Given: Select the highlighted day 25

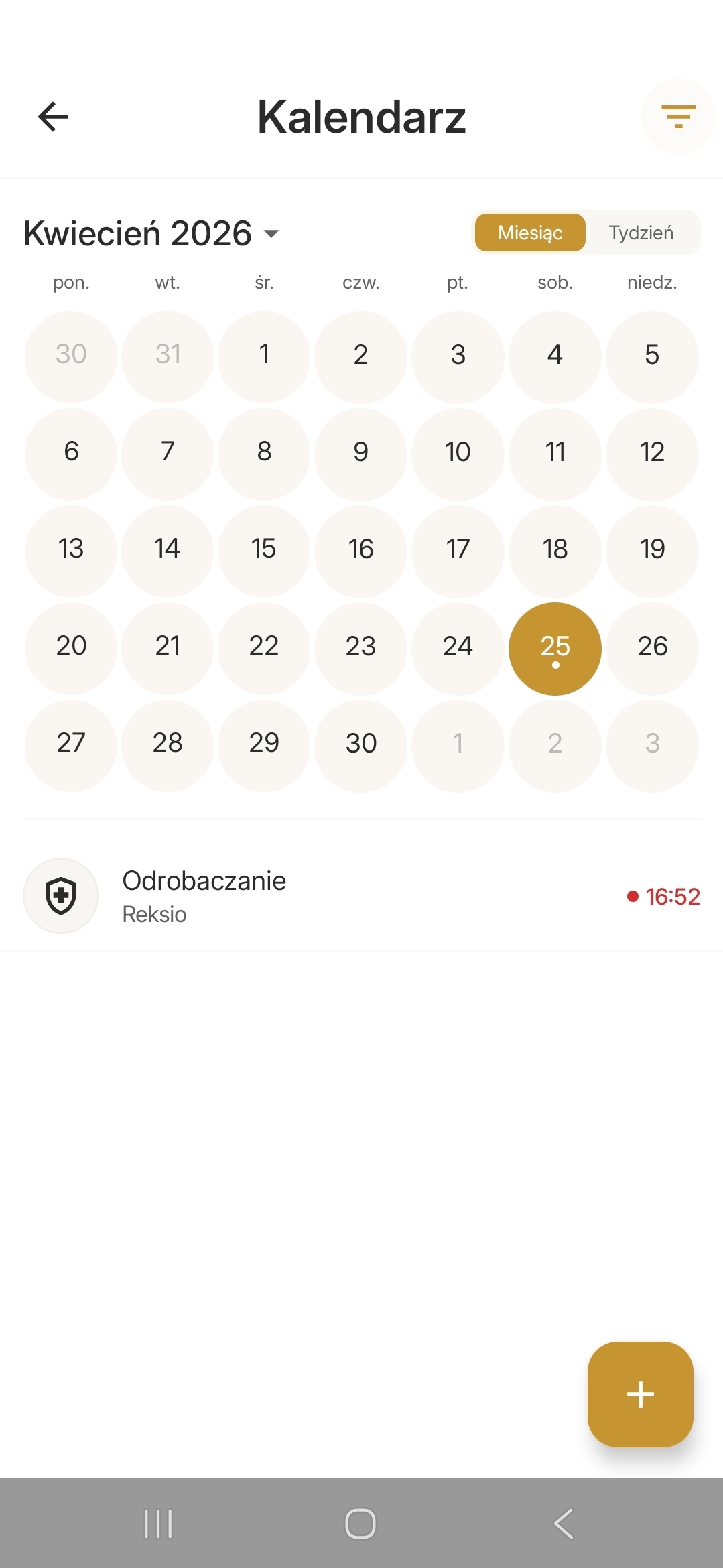Looking at the screenshot, I should pos(554,647).
